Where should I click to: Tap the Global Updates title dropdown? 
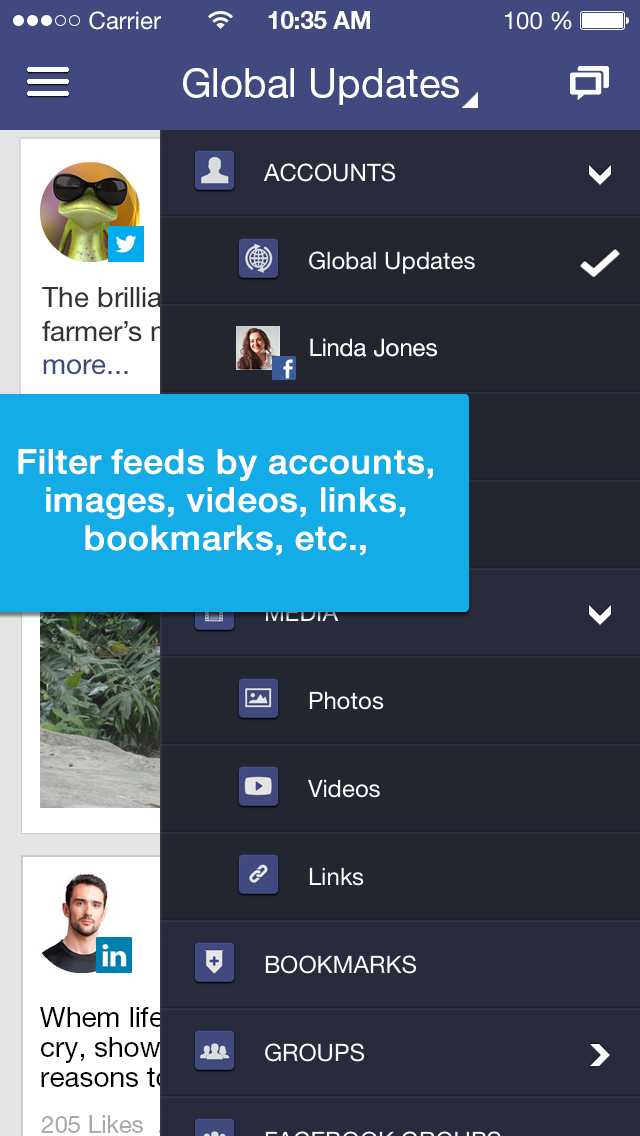coord(328,85)
